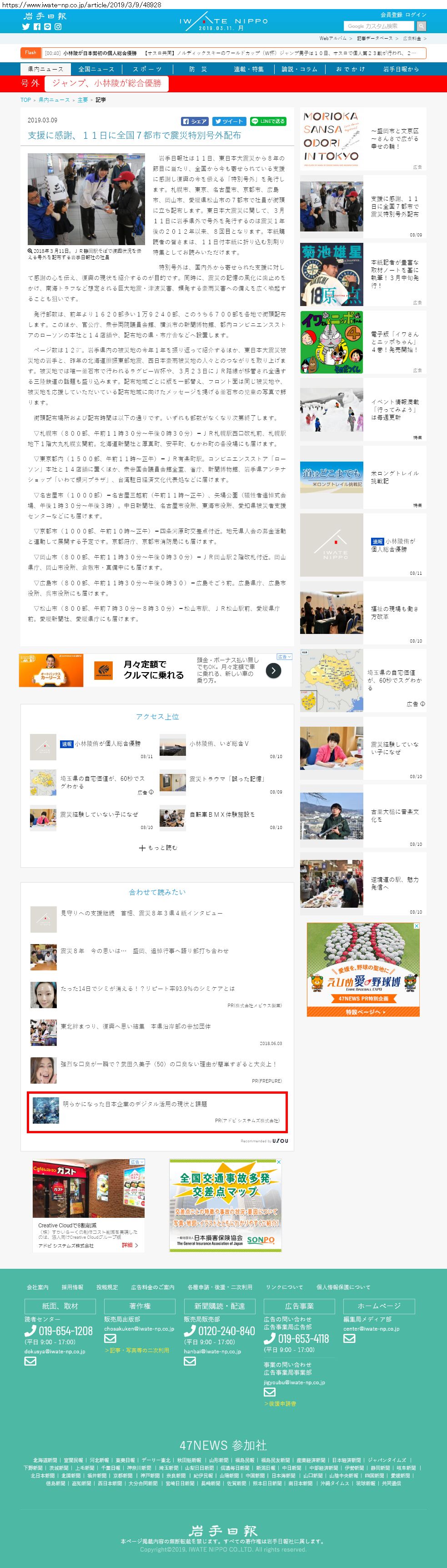
Task: Open ログイン link
Action: pos(416,15)
